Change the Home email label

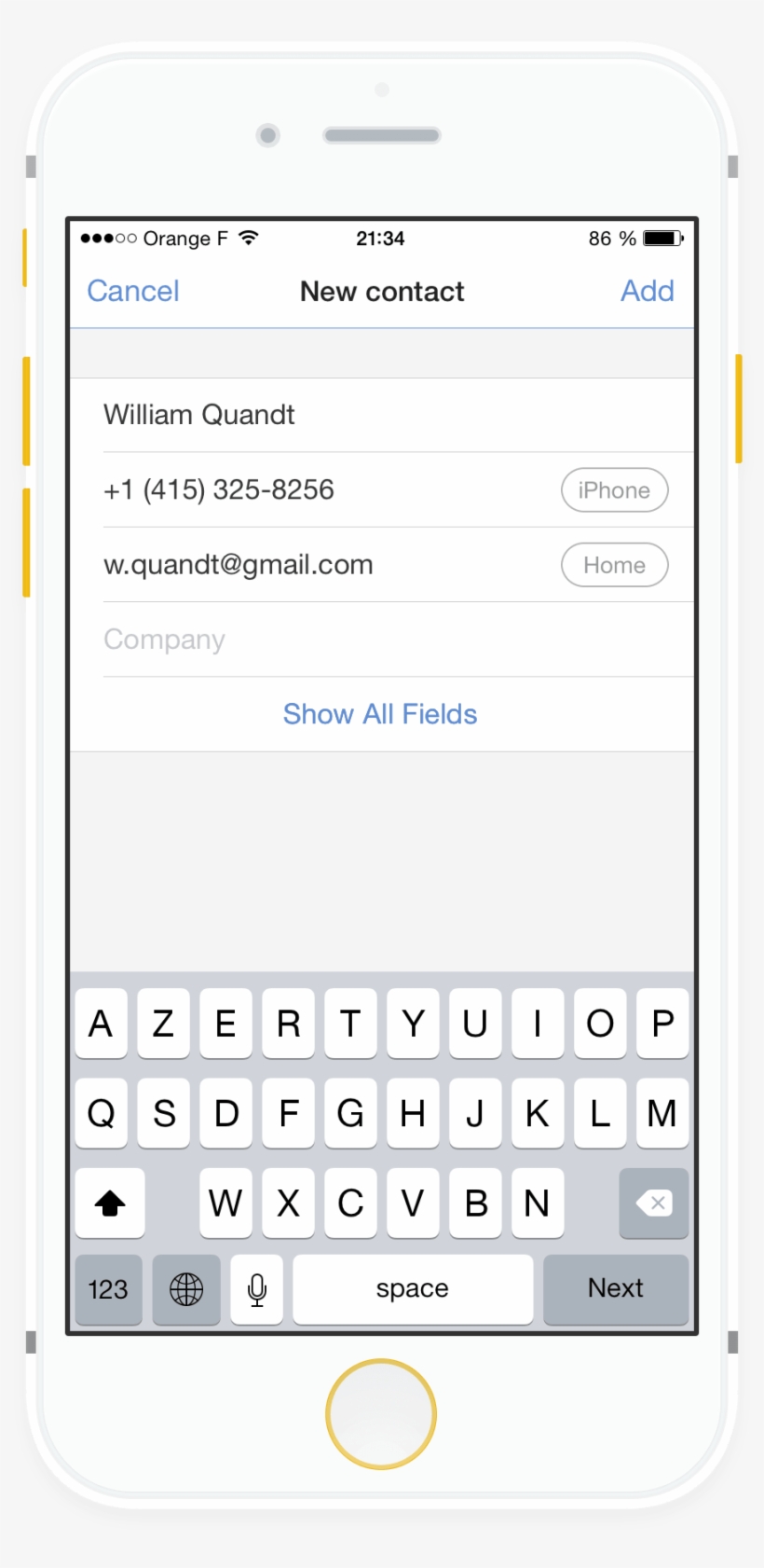(614, 565)
